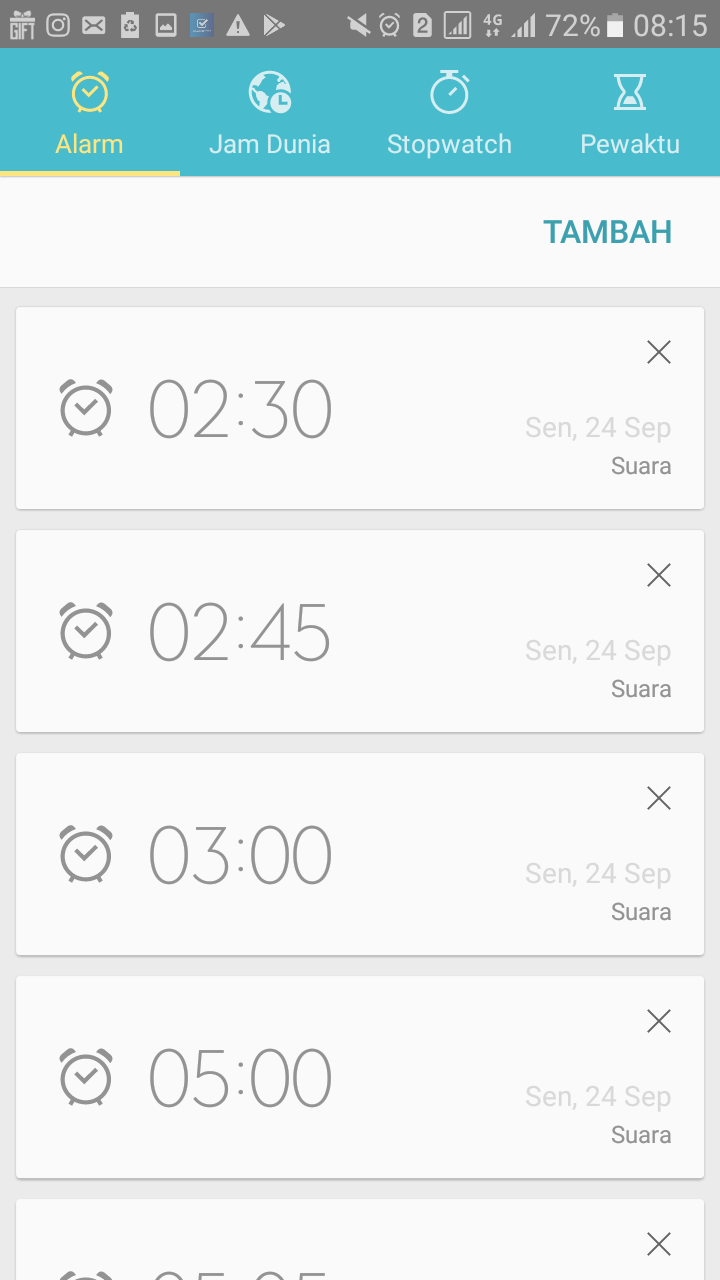Delete the 02:30 alarm
Image resolution: width=720 pixels, height=1280 pixels.
[x=658, y=352]
